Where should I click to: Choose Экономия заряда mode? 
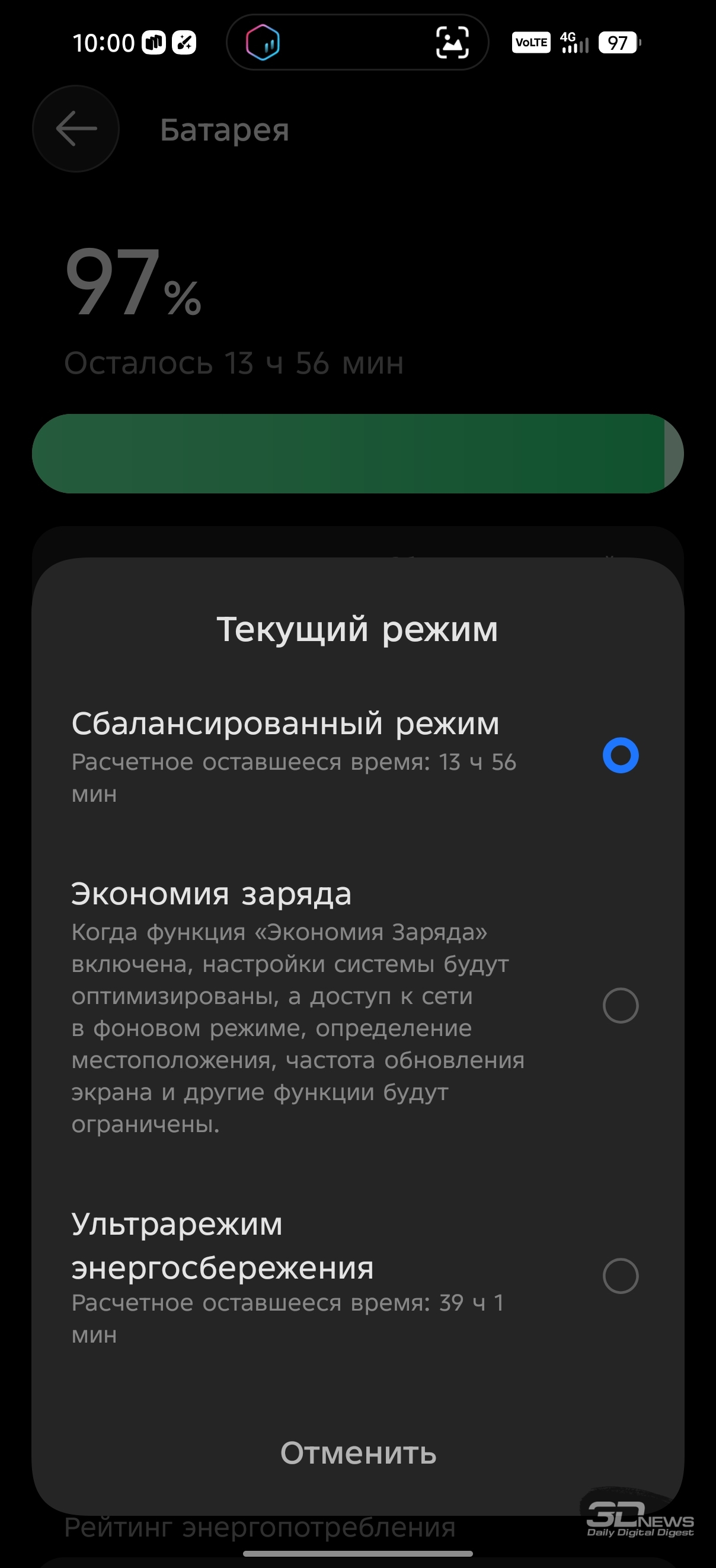(620, 1006)
